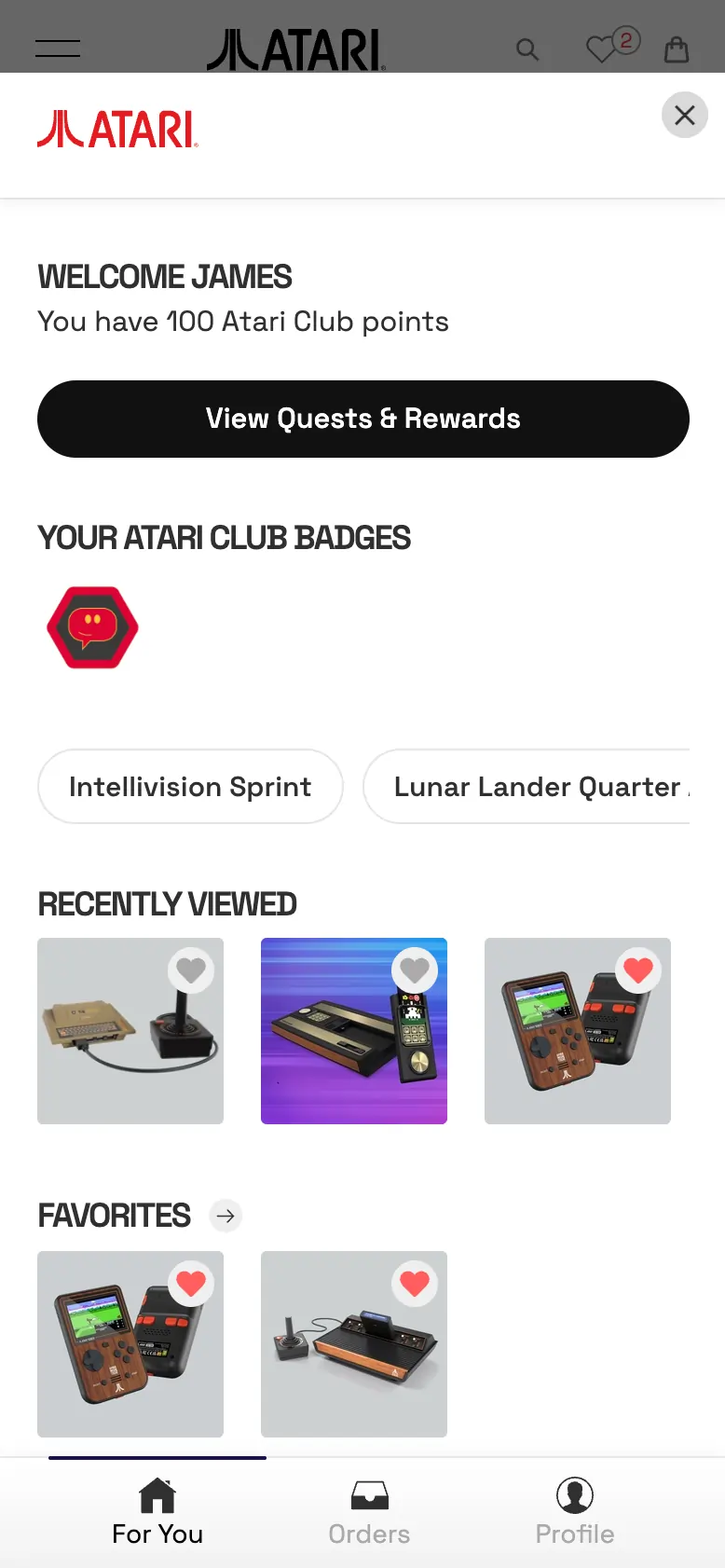Select the Intellivision Sprint chip
Screen dimensions: 725x1568
coord(190,786)
